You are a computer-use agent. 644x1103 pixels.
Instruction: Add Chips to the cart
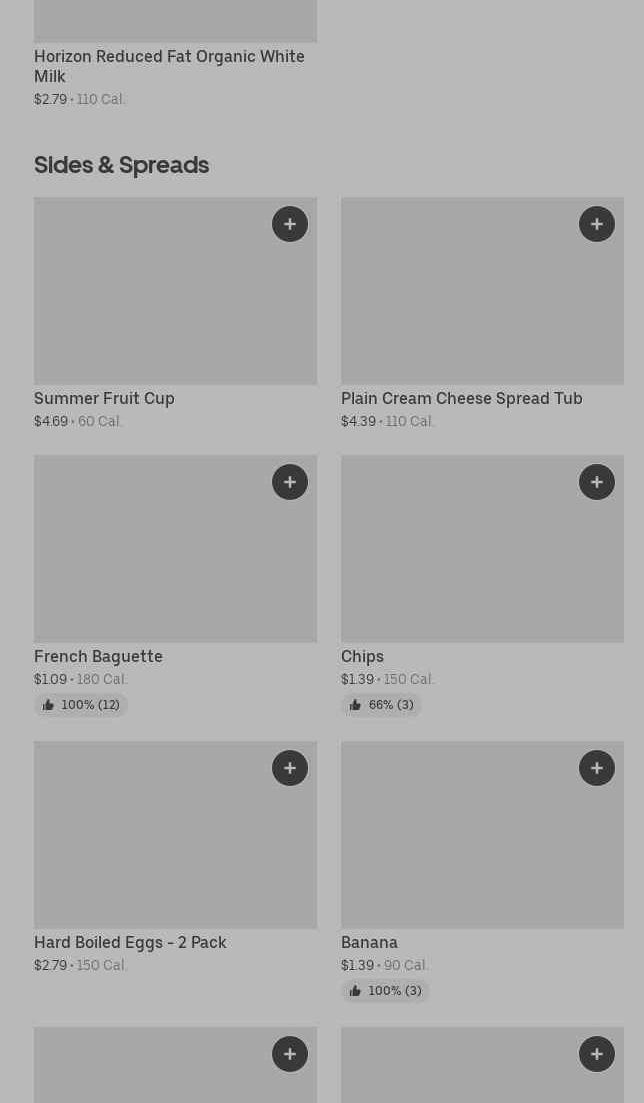click(597, 482)
